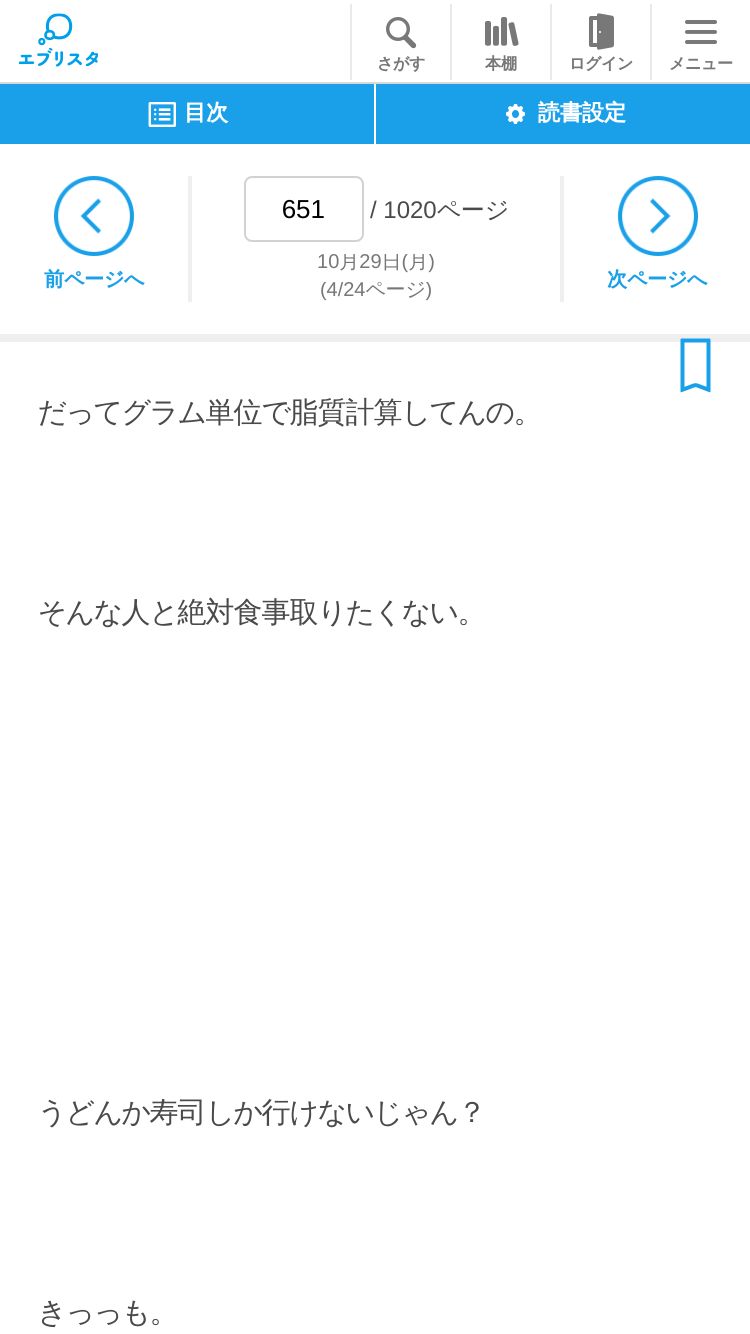This screenshot has width=750, height=1334.
Task: Open the エブリスタ home logo
Action: pos(58,41)
